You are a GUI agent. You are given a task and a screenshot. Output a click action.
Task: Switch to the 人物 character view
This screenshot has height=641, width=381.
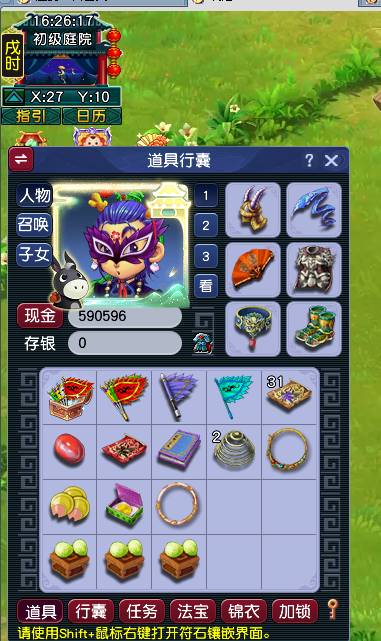[x=34, y=195]
